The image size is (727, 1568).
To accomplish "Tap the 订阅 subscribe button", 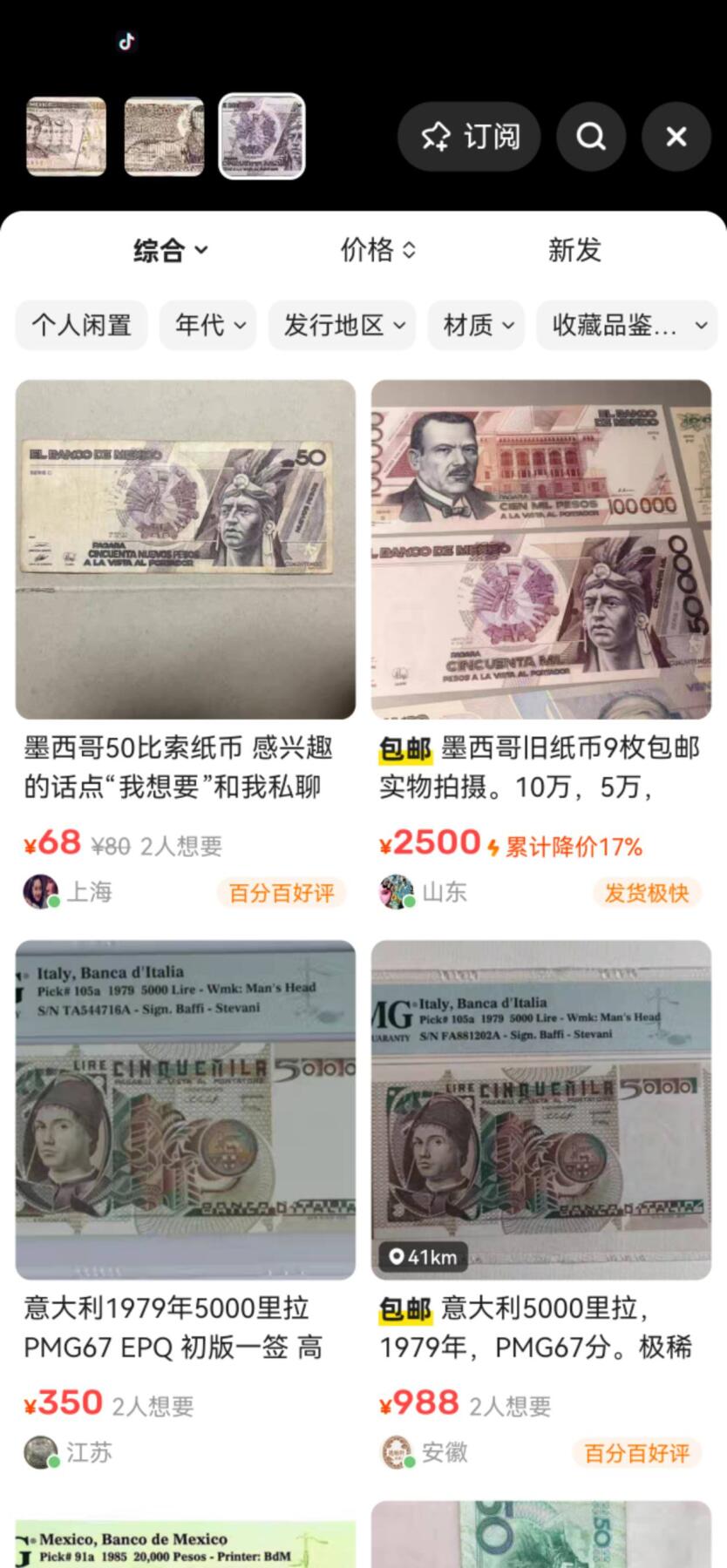I will (x=469, y=137).
